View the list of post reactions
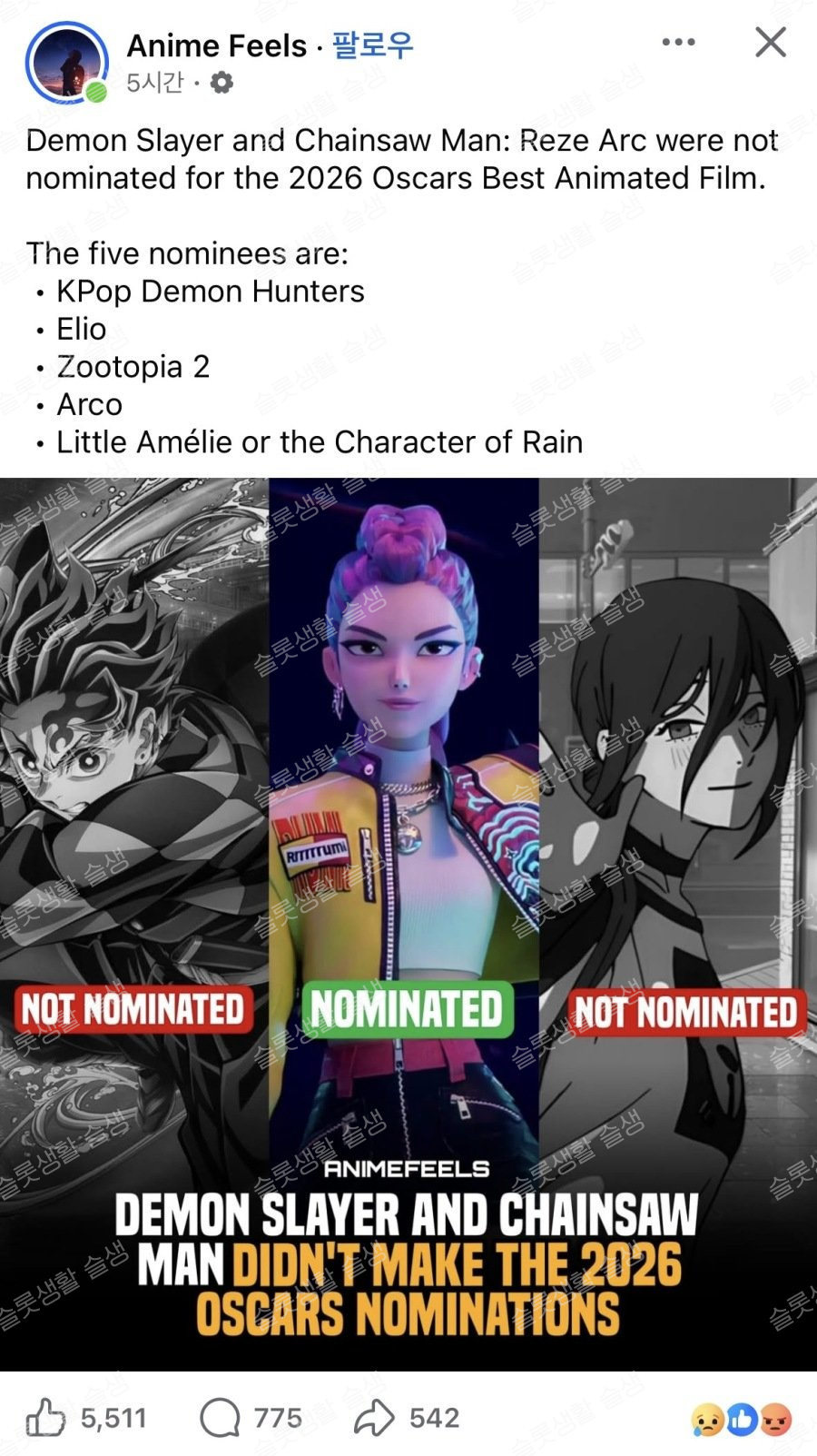The height and width of the screenshot is (1456, 817). point(741,1419)
